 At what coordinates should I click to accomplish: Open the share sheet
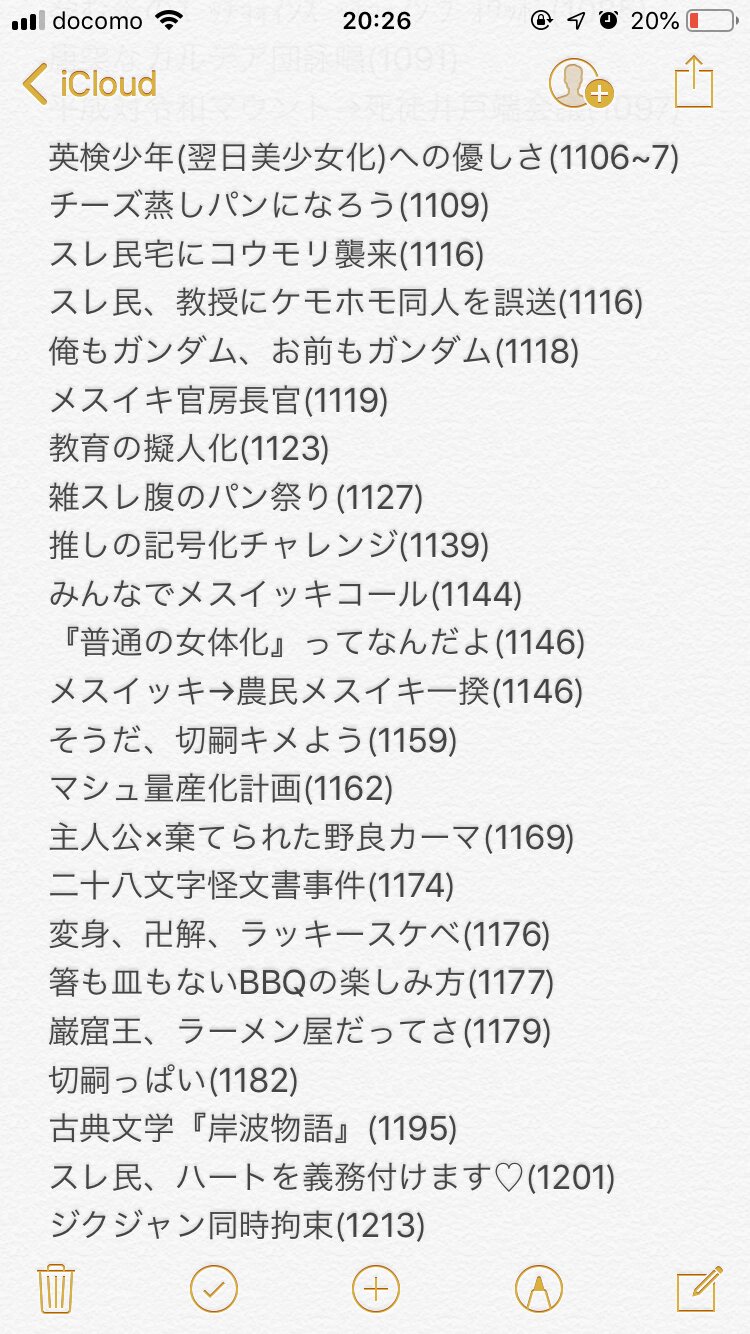tap(692, 82)
